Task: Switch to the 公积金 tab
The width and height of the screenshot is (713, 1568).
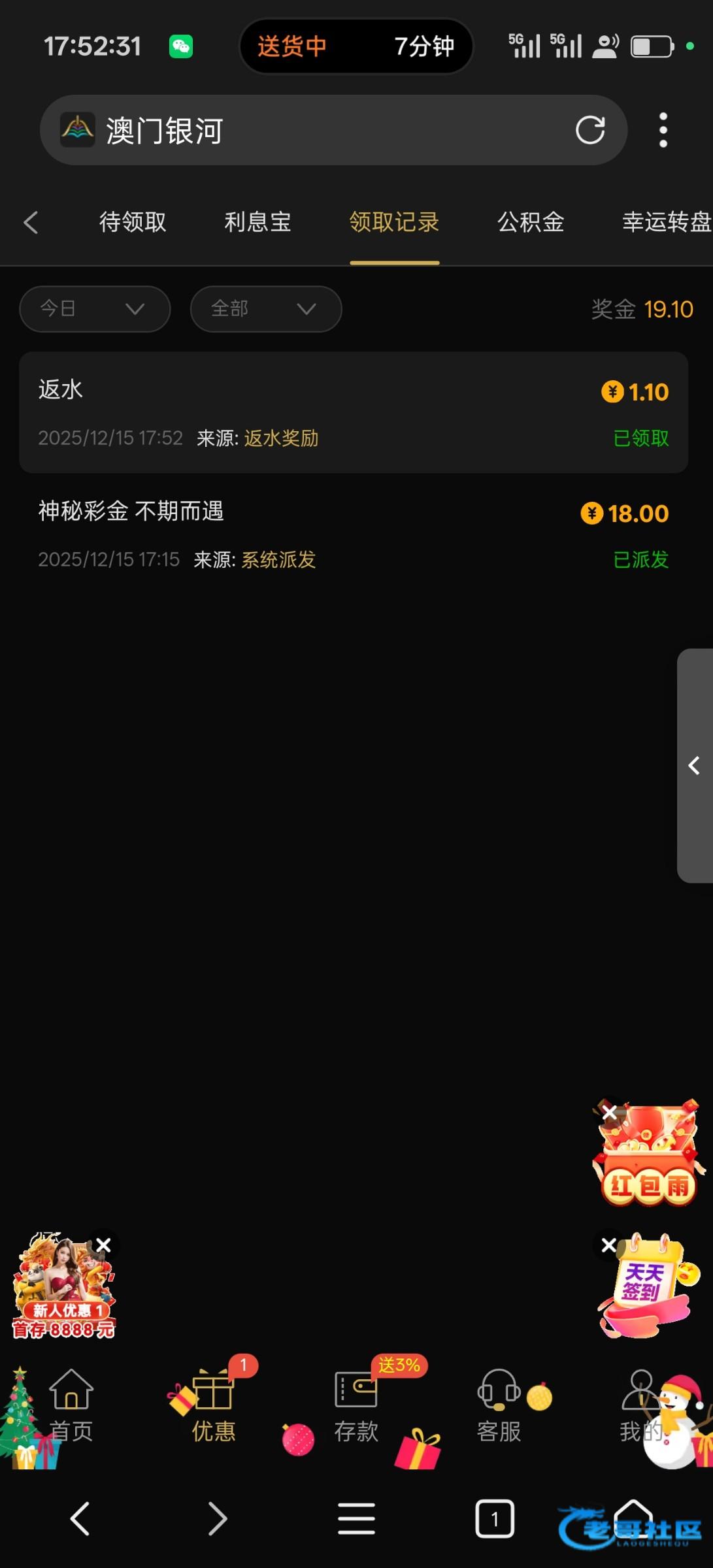Action: click(531, 222)
